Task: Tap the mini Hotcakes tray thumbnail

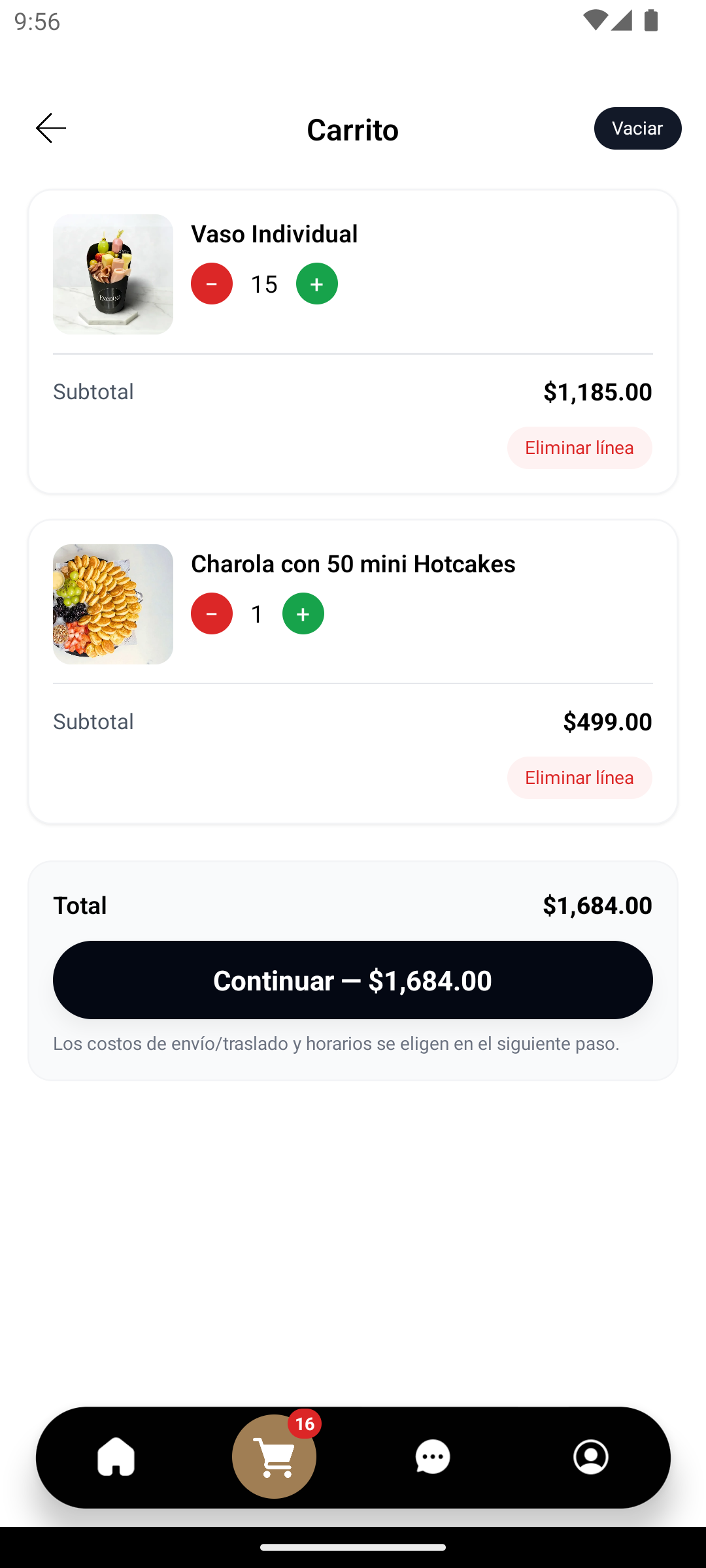Action: [x=112, y=604]
